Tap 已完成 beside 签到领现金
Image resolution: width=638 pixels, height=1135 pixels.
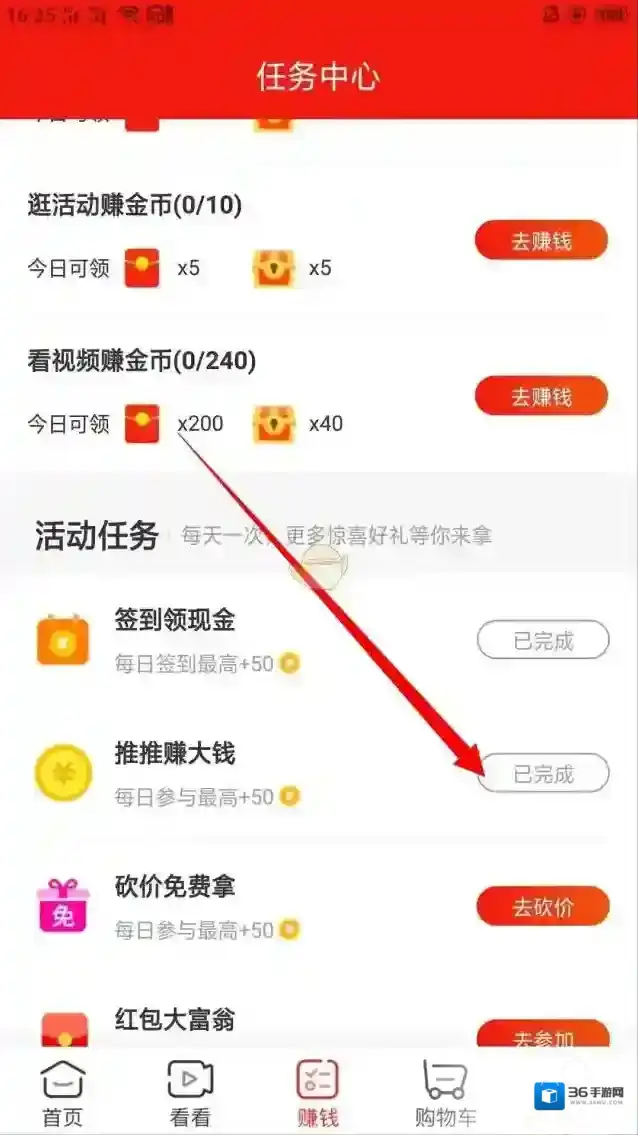(543, 640)
